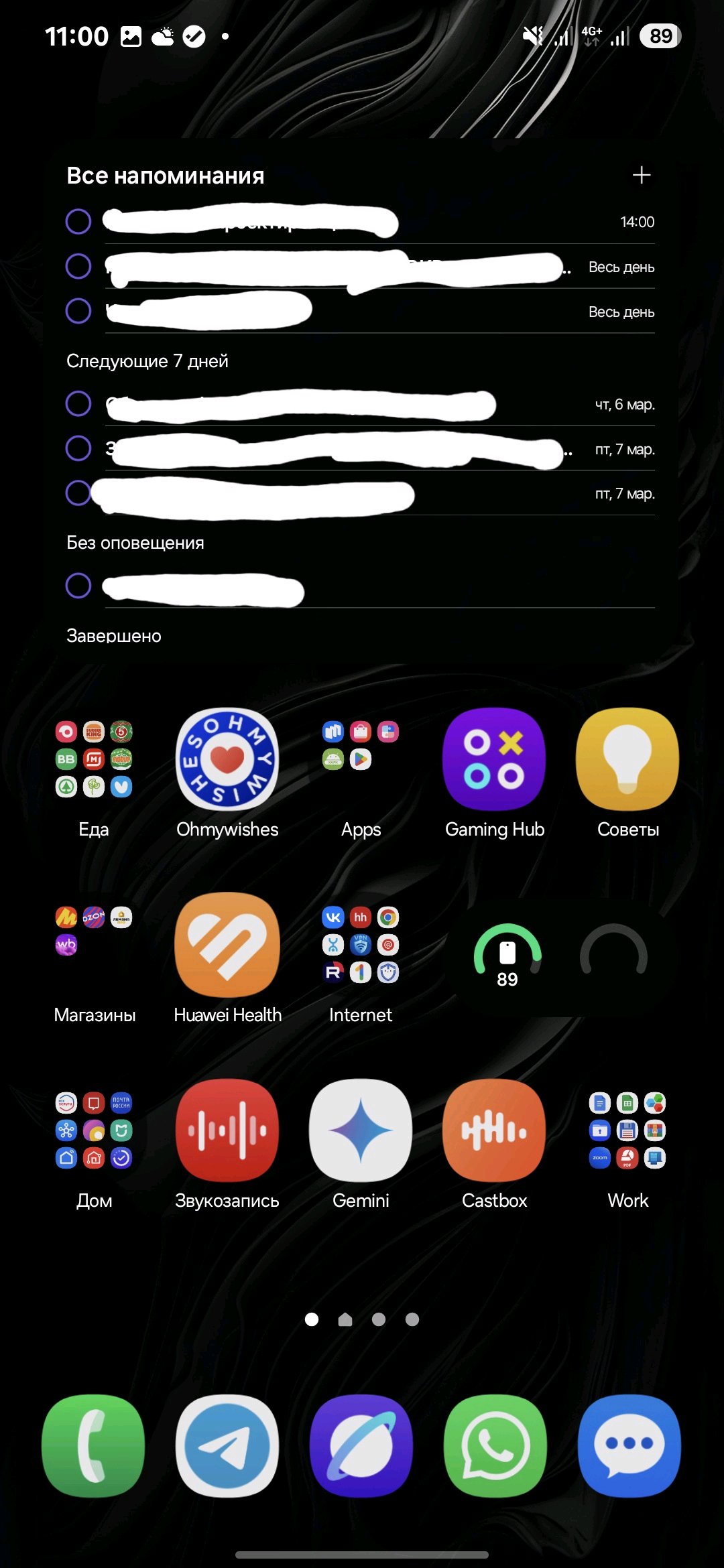Open the Дом folder
This screenshot has height=1568, width=724.
pos(94,1130)
